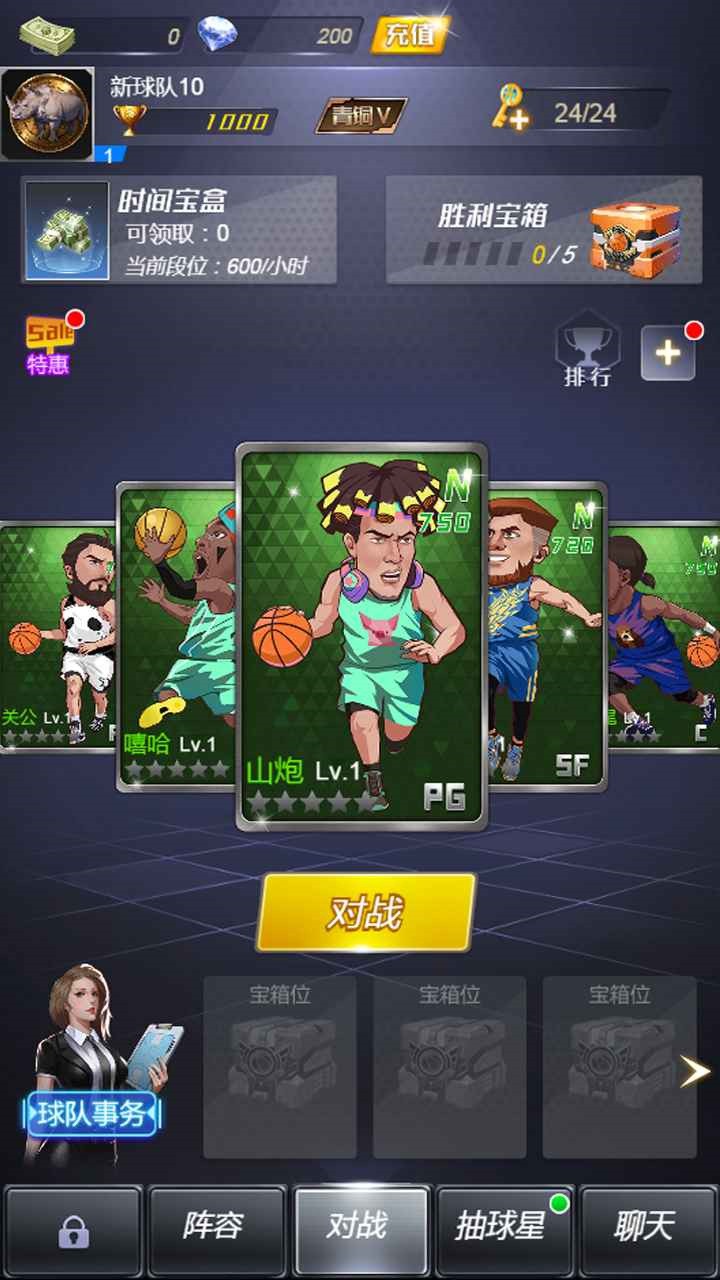Start a match with yellow 对战 button
Viewport: 720px width, 1280px height.
366,912
